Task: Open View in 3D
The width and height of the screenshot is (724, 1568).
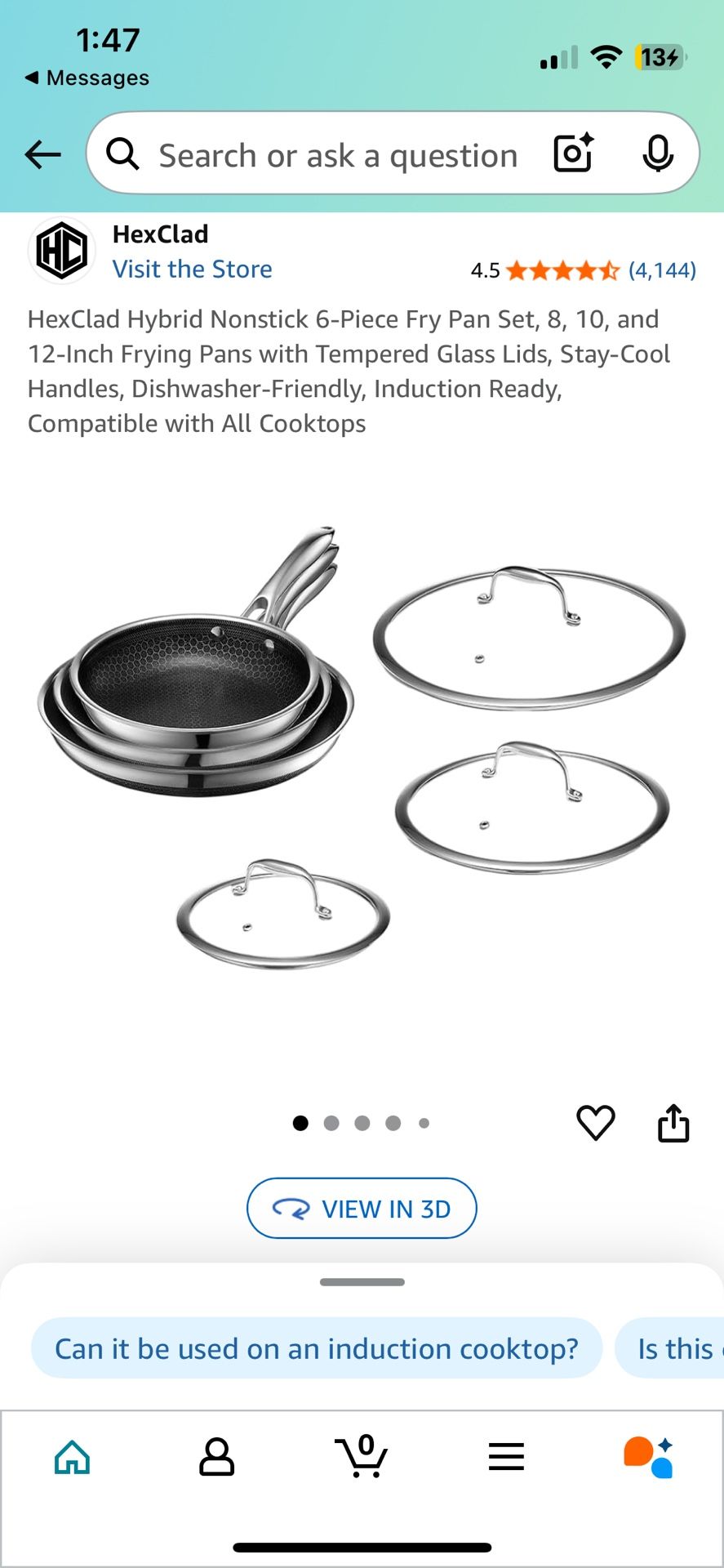Action: tap(362, 1209)
